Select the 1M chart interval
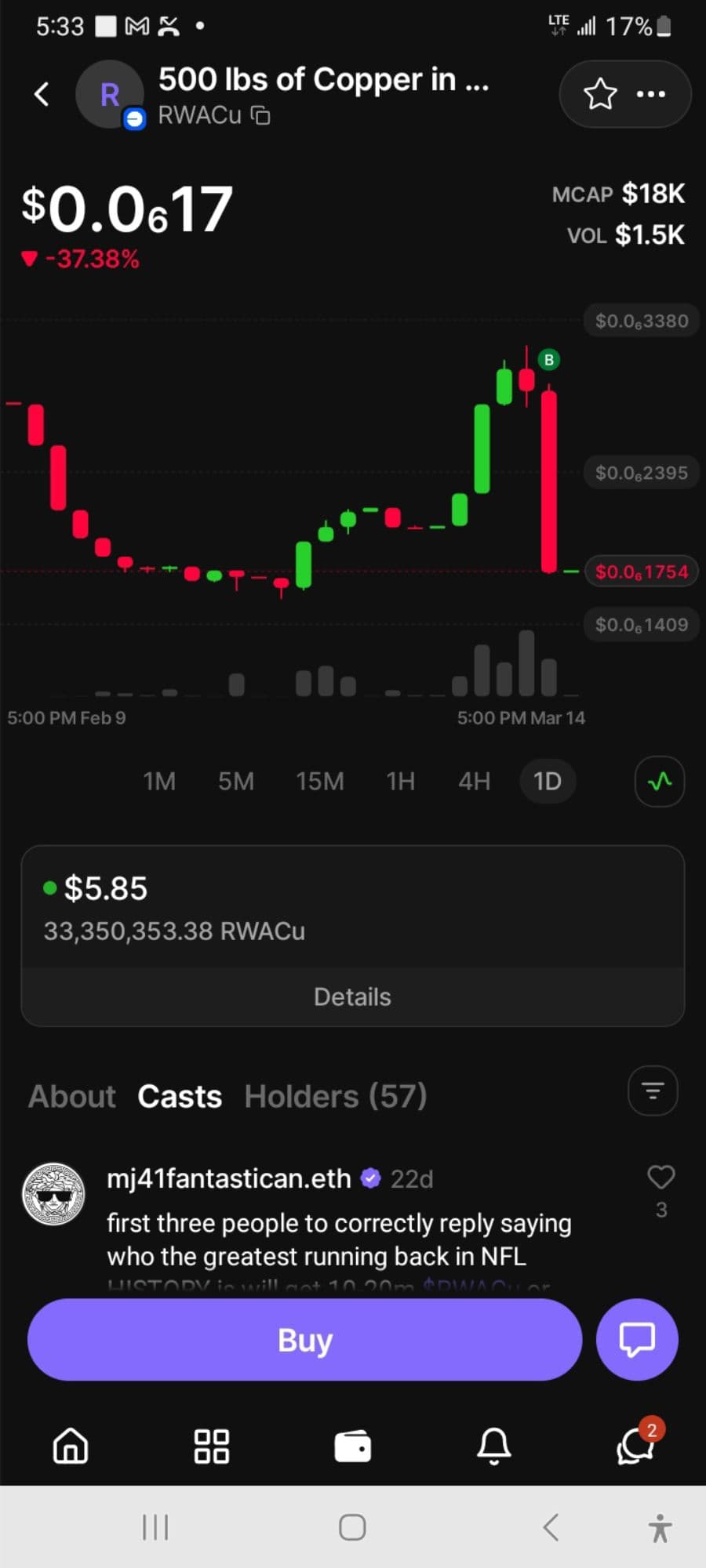 tap(159, 781)
